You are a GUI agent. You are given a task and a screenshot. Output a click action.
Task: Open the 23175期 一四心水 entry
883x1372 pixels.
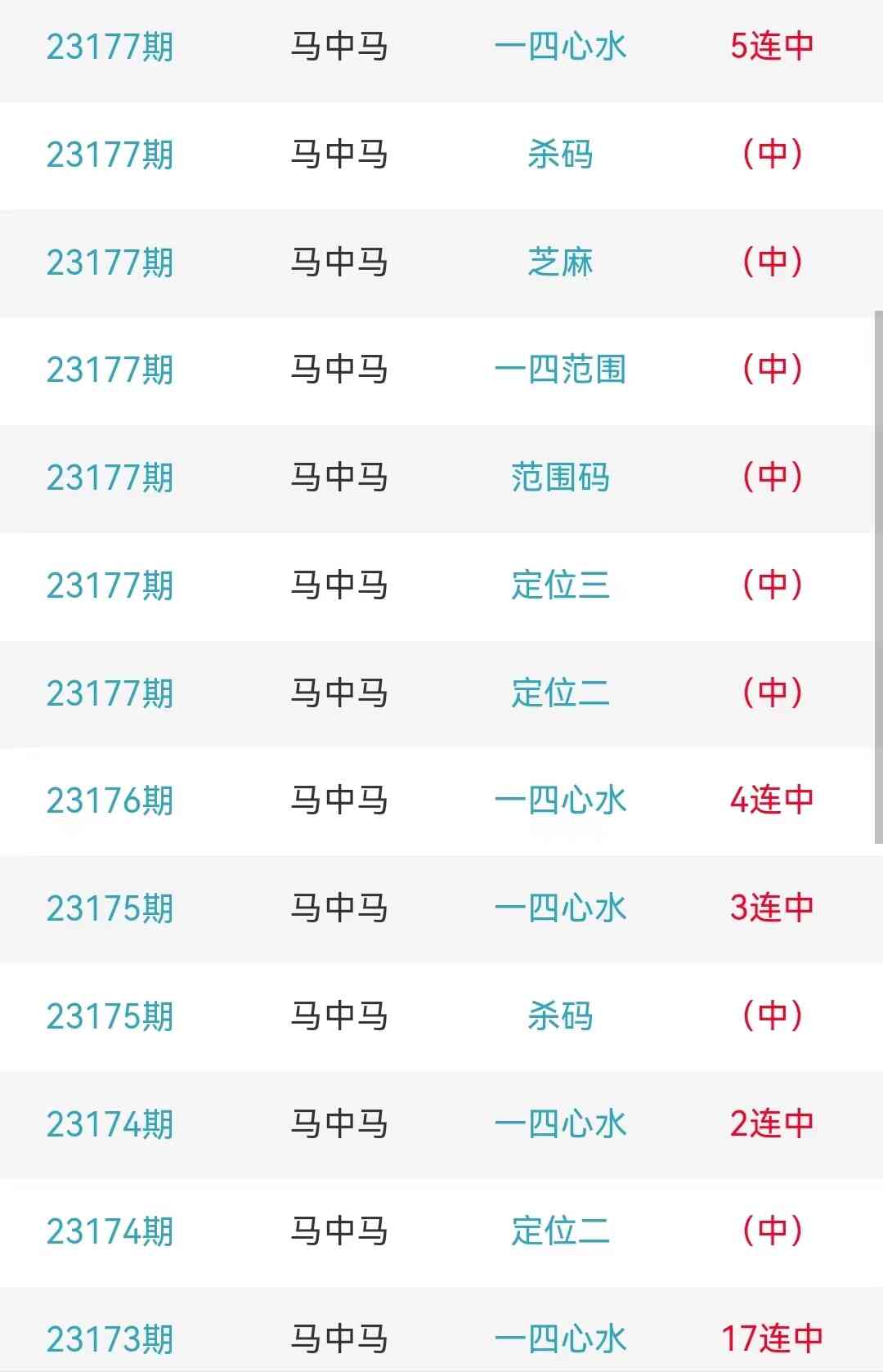[x=560, y=908]
